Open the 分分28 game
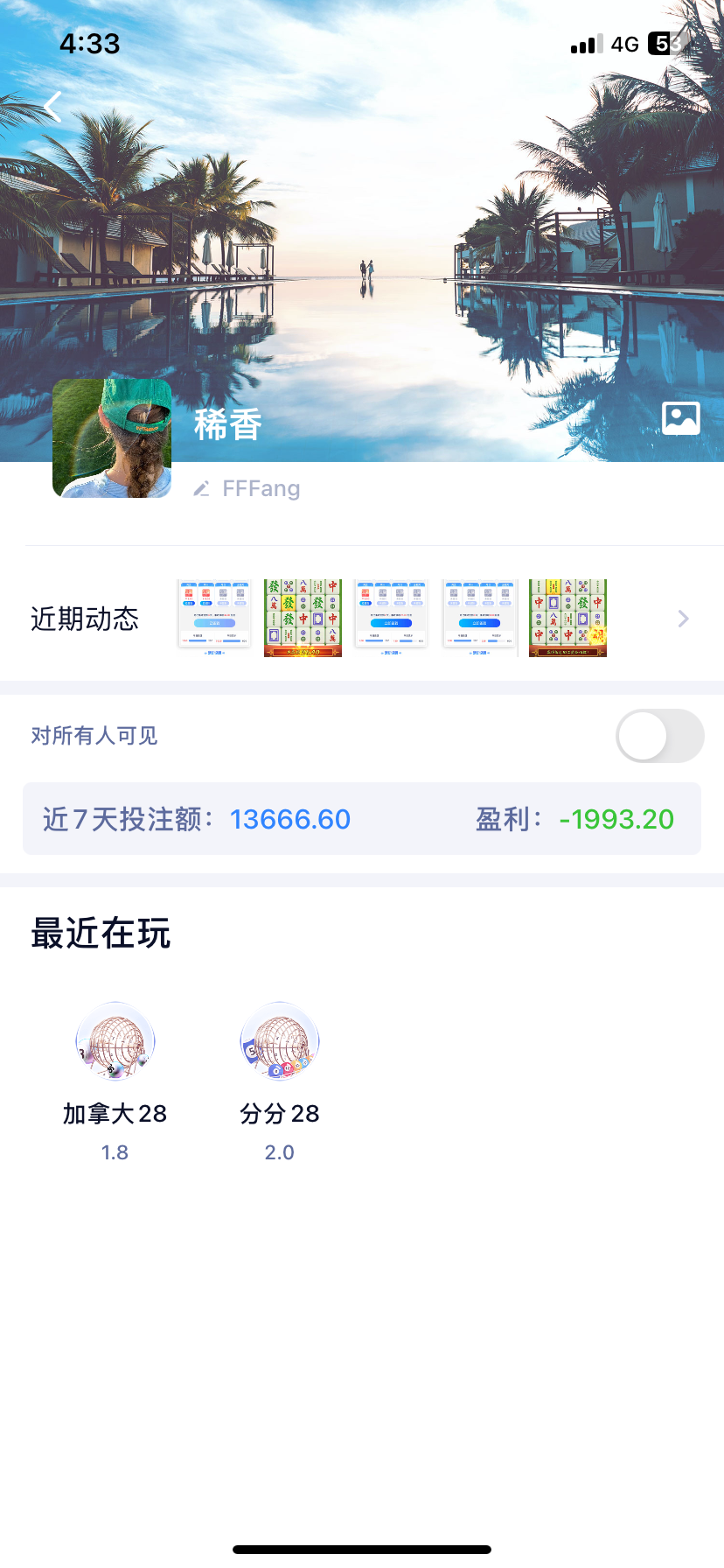Viewport: 724px width, 1568px height. (x=280, y=1041)
